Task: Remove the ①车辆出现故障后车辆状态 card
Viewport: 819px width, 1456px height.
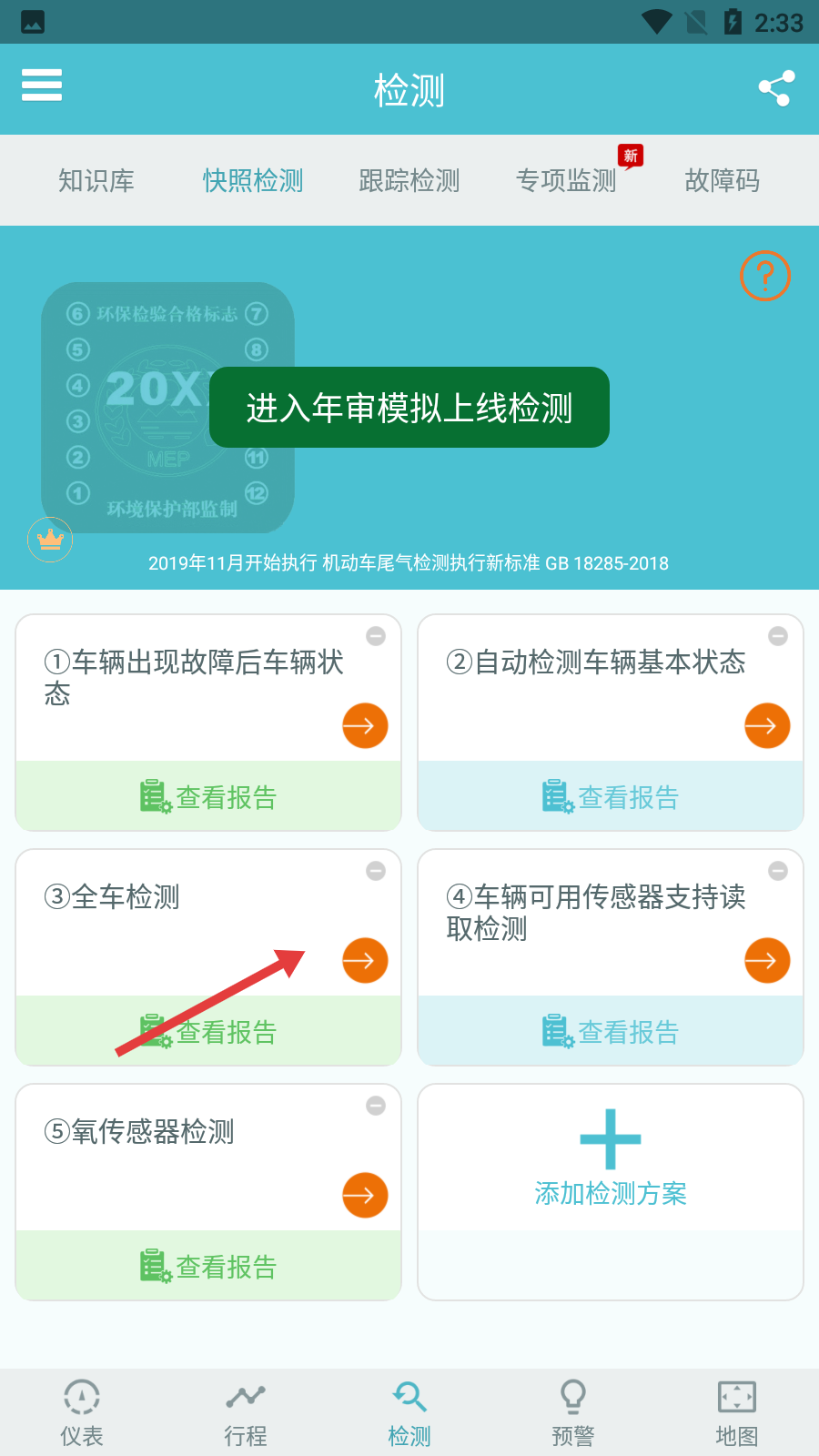Action: coord(376,636)
